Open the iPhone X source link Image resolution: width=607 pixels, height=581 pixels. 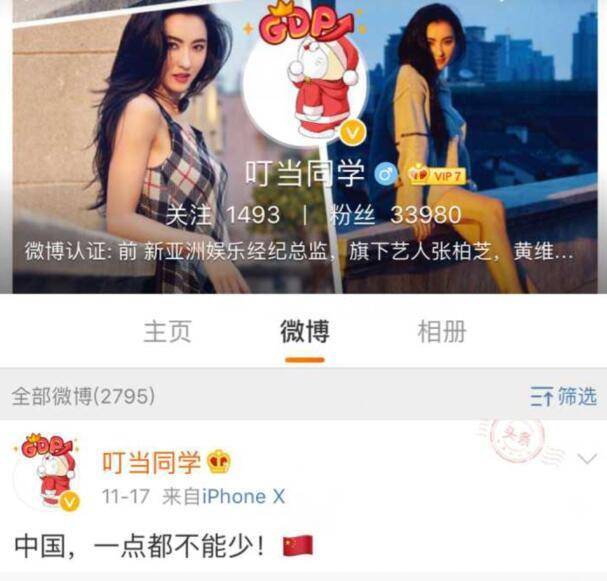coord(243,497)
